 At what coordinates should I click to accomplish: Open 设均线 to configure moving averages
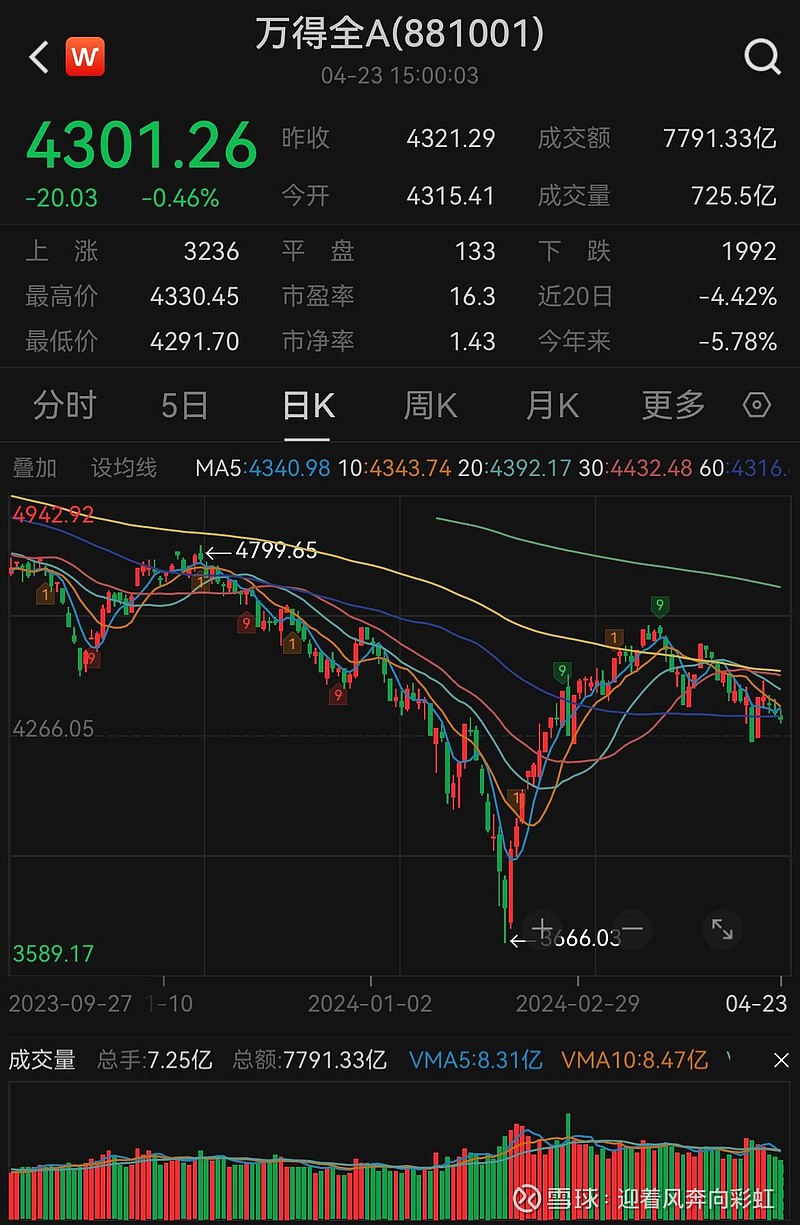pos(124,467)
